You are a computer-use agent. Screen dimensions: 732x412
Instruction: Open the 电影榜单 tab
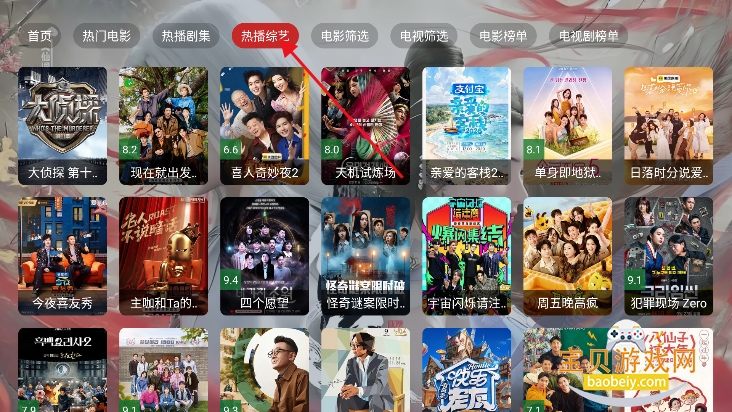point(502,36)
